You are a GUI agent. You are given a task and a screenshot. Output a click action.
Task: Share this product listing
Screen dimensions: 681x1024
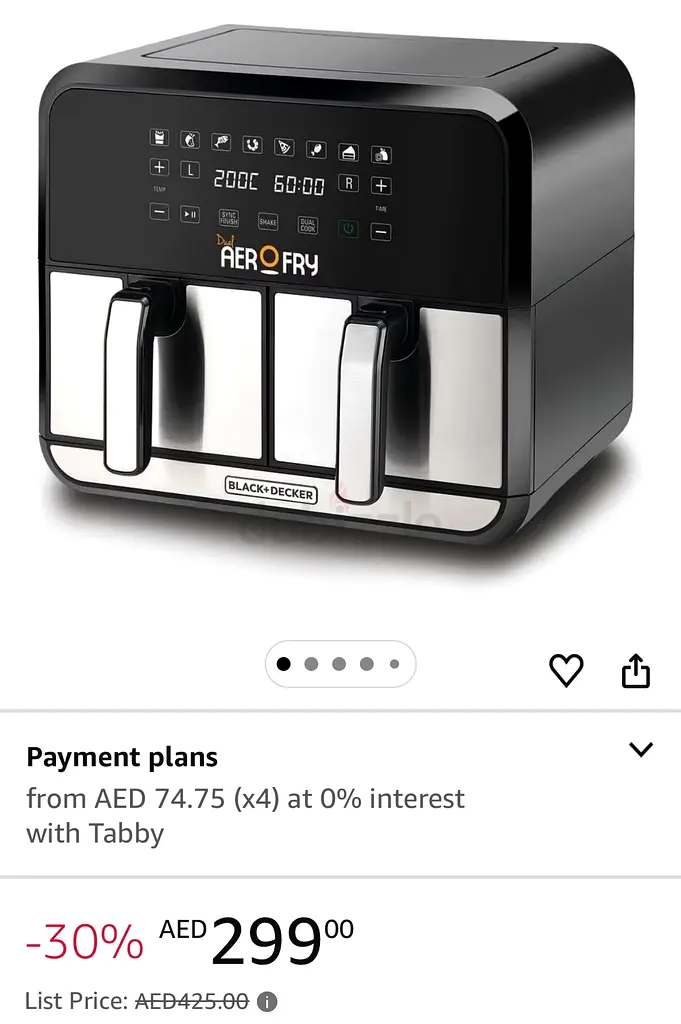[x=636, y=671]
